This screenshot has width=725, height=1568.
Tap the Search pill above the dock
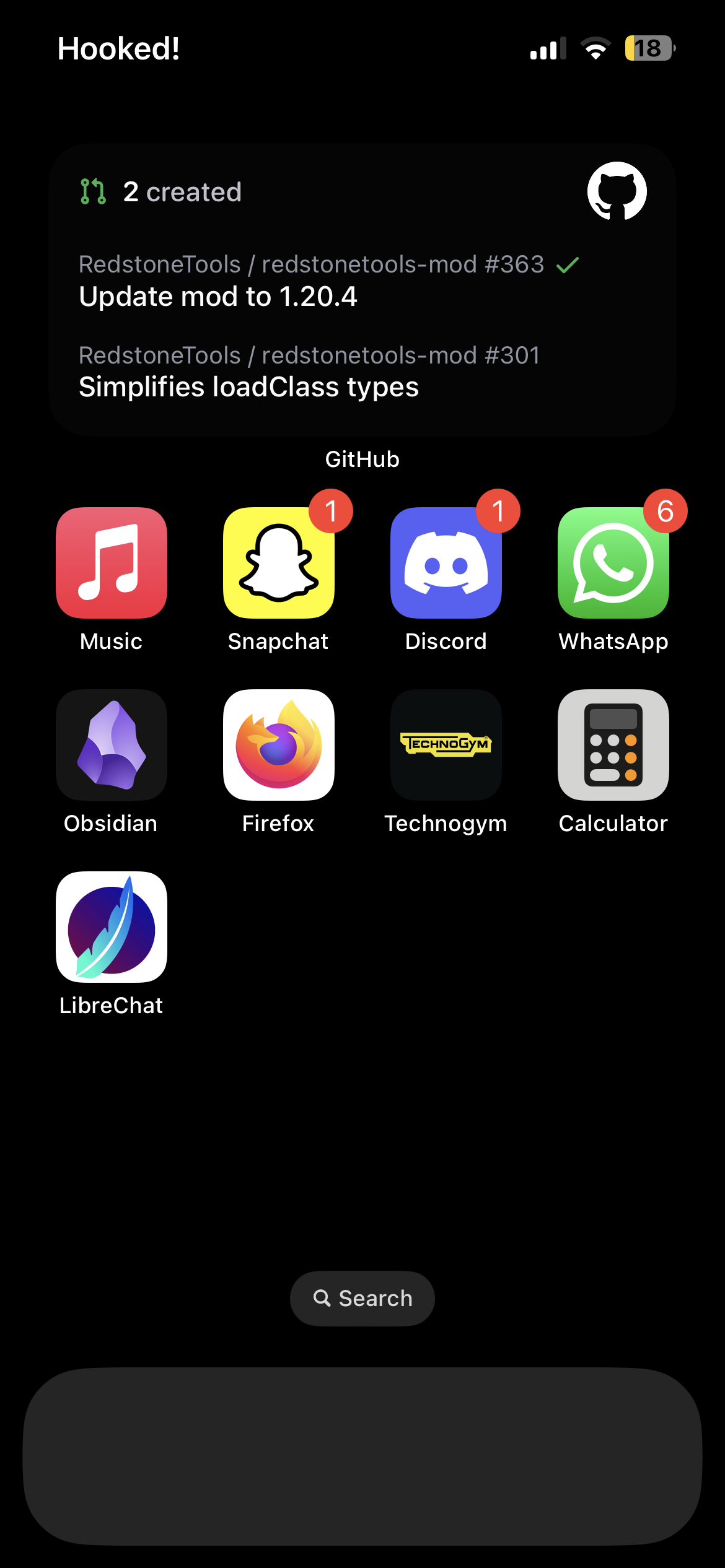click(362, 1298)
